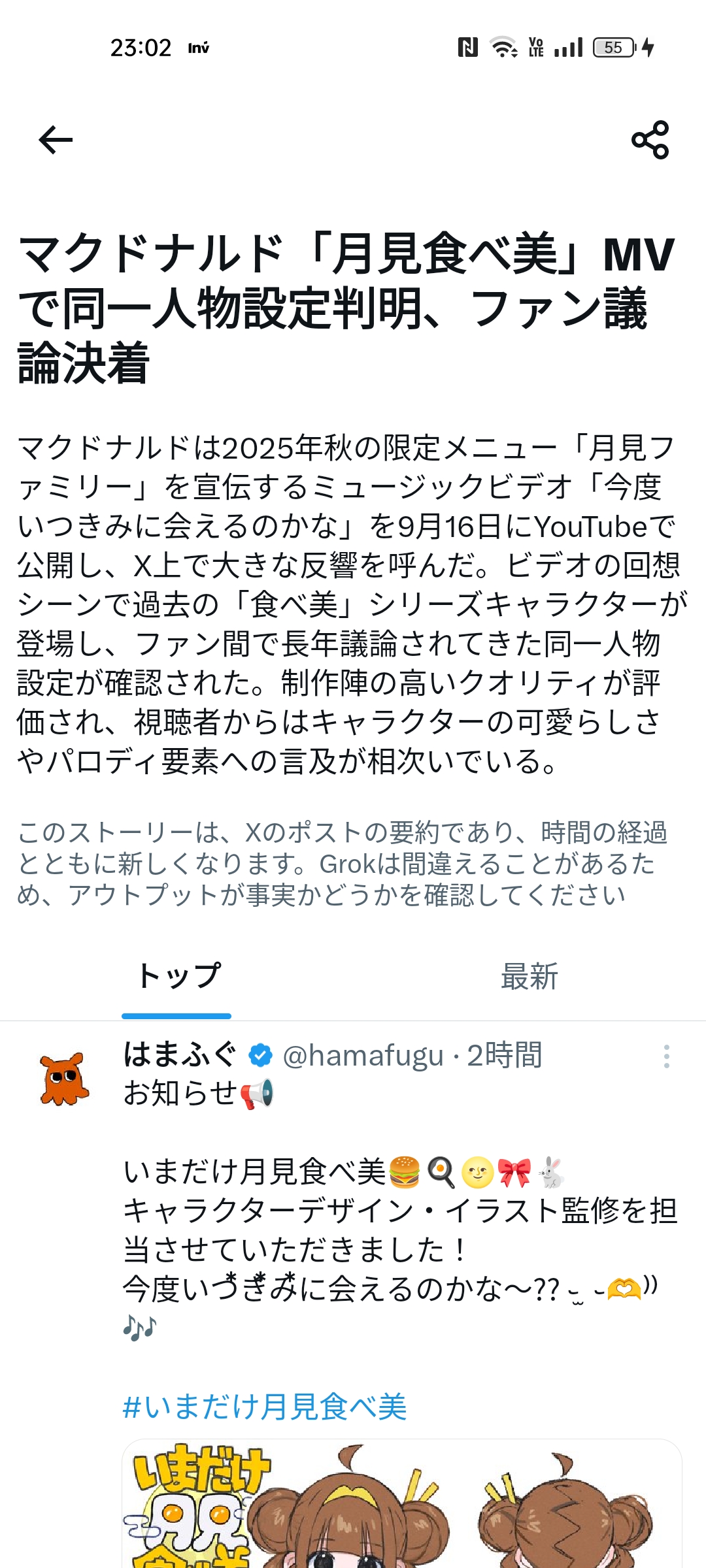The image size is (706, 1568).
Task: Open はまふぐ's profile avatar
Action: 63,1079
